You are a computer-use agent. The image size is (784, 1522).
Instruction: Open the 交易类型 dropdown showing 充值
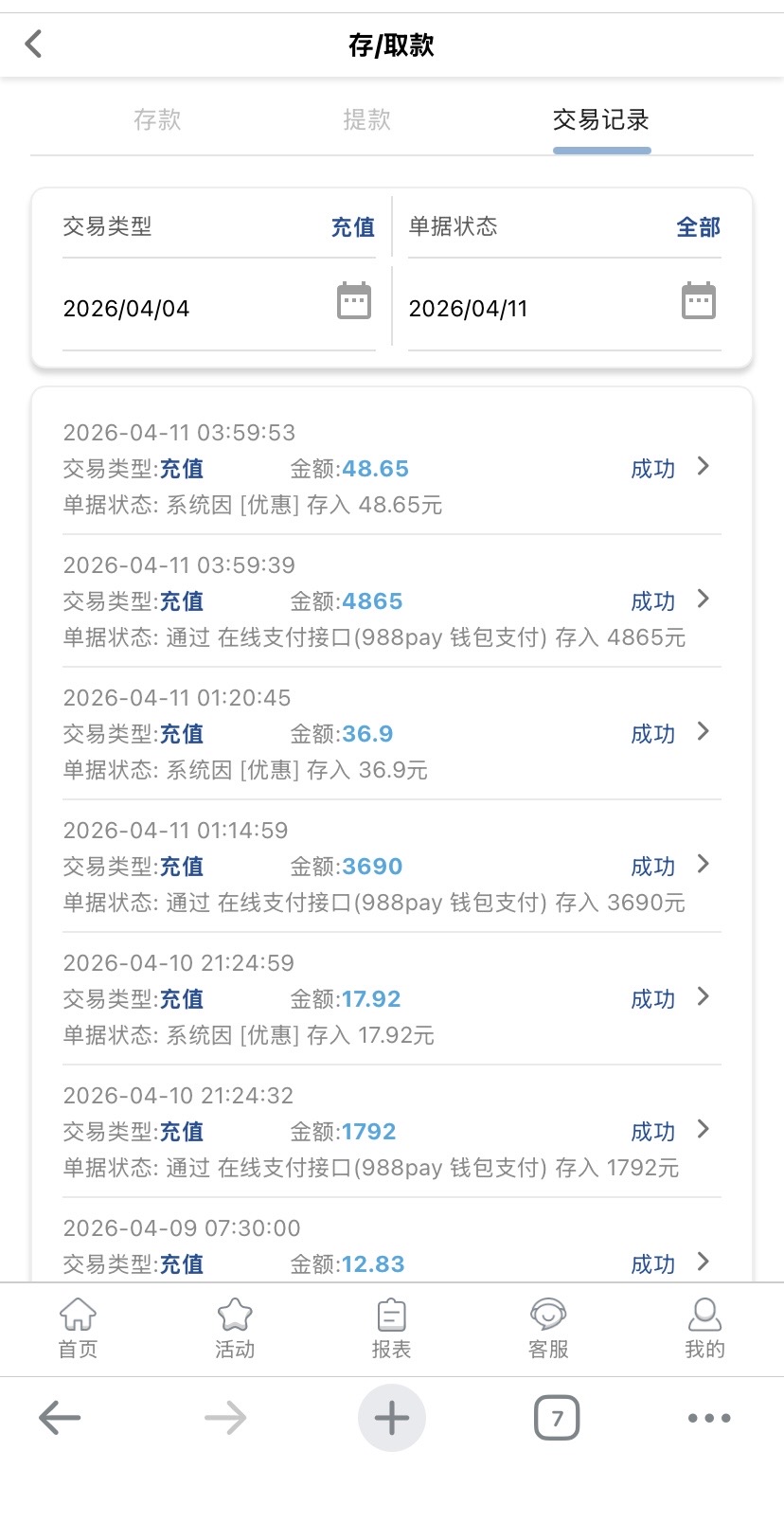[x=219, y=227]
